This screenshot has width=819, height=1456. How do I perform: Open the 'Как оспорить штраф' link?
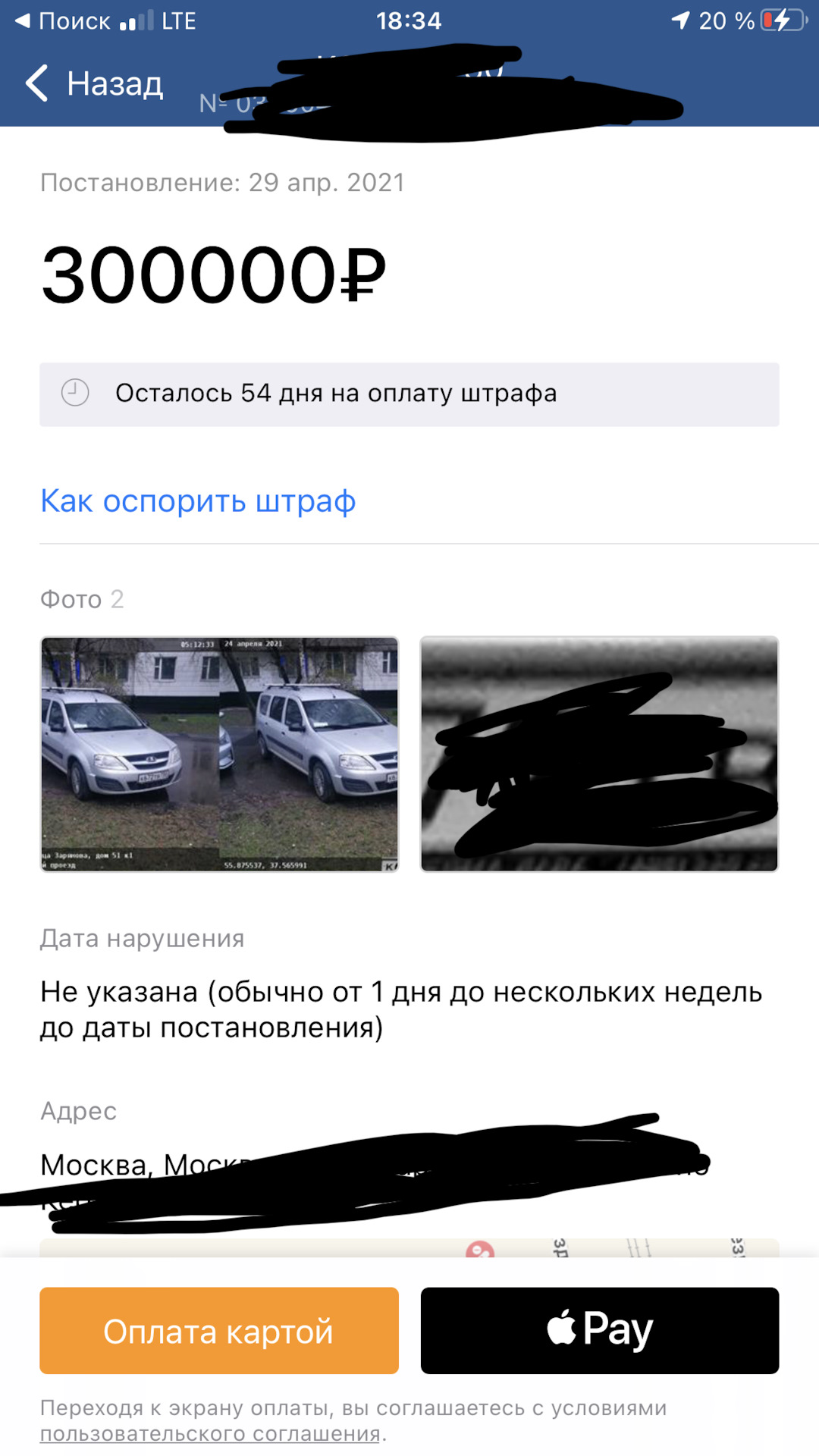point(198,501)
